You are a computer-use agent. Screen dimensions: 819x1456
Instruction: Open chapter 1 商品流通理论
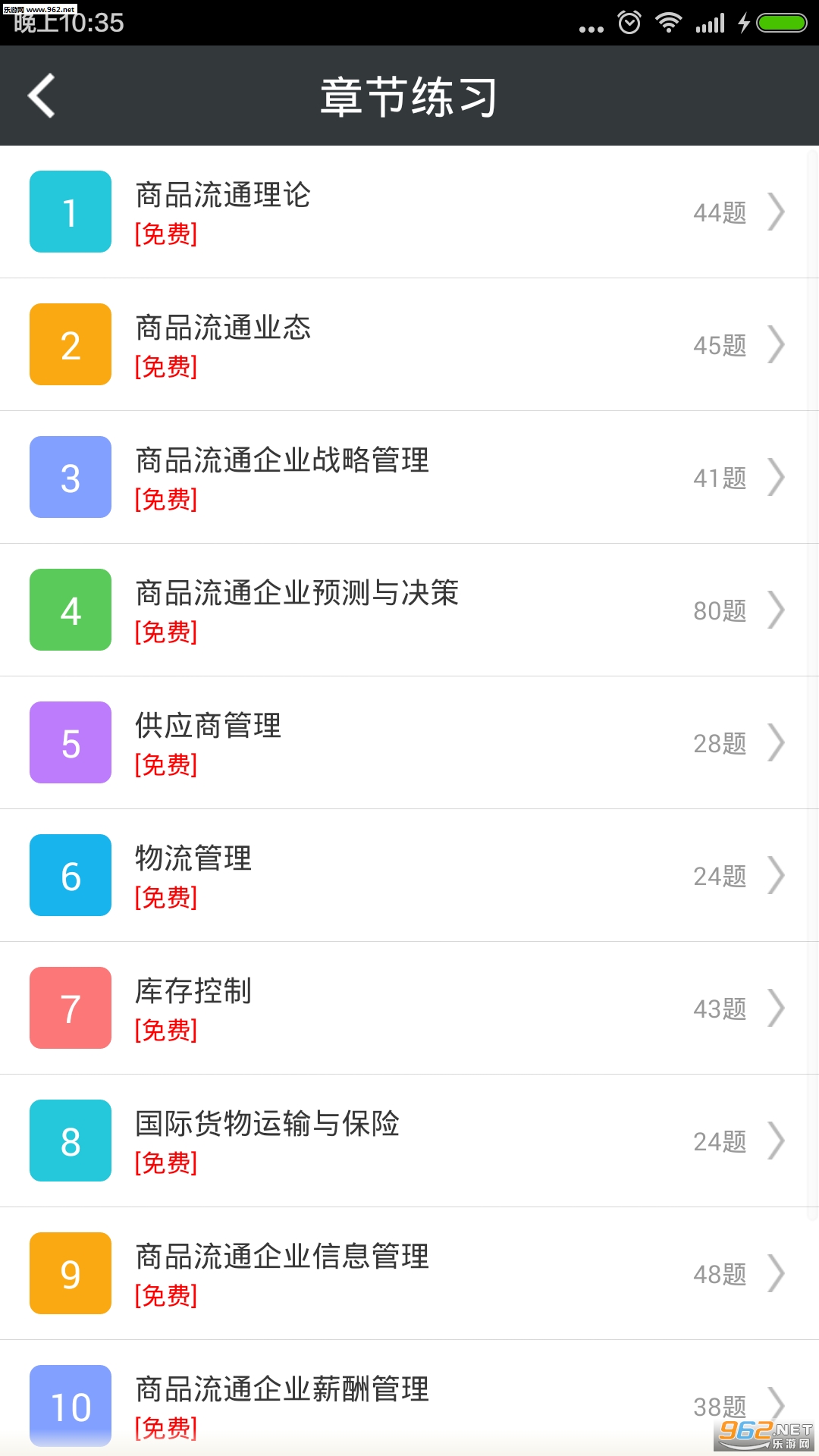click(409, 212)
